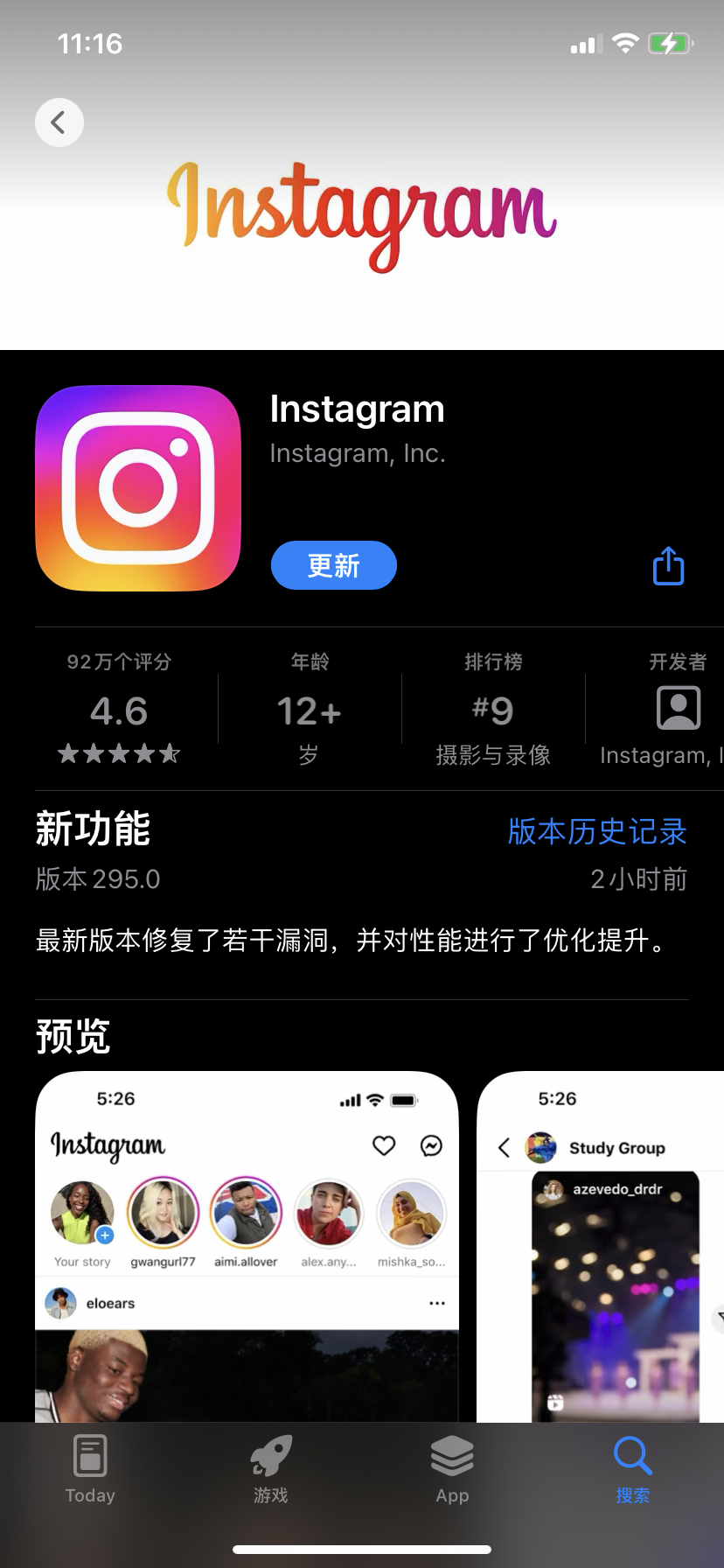Go back to the previous page
The width and height of the screenshot is (724, 1568).
pos(59,122)
